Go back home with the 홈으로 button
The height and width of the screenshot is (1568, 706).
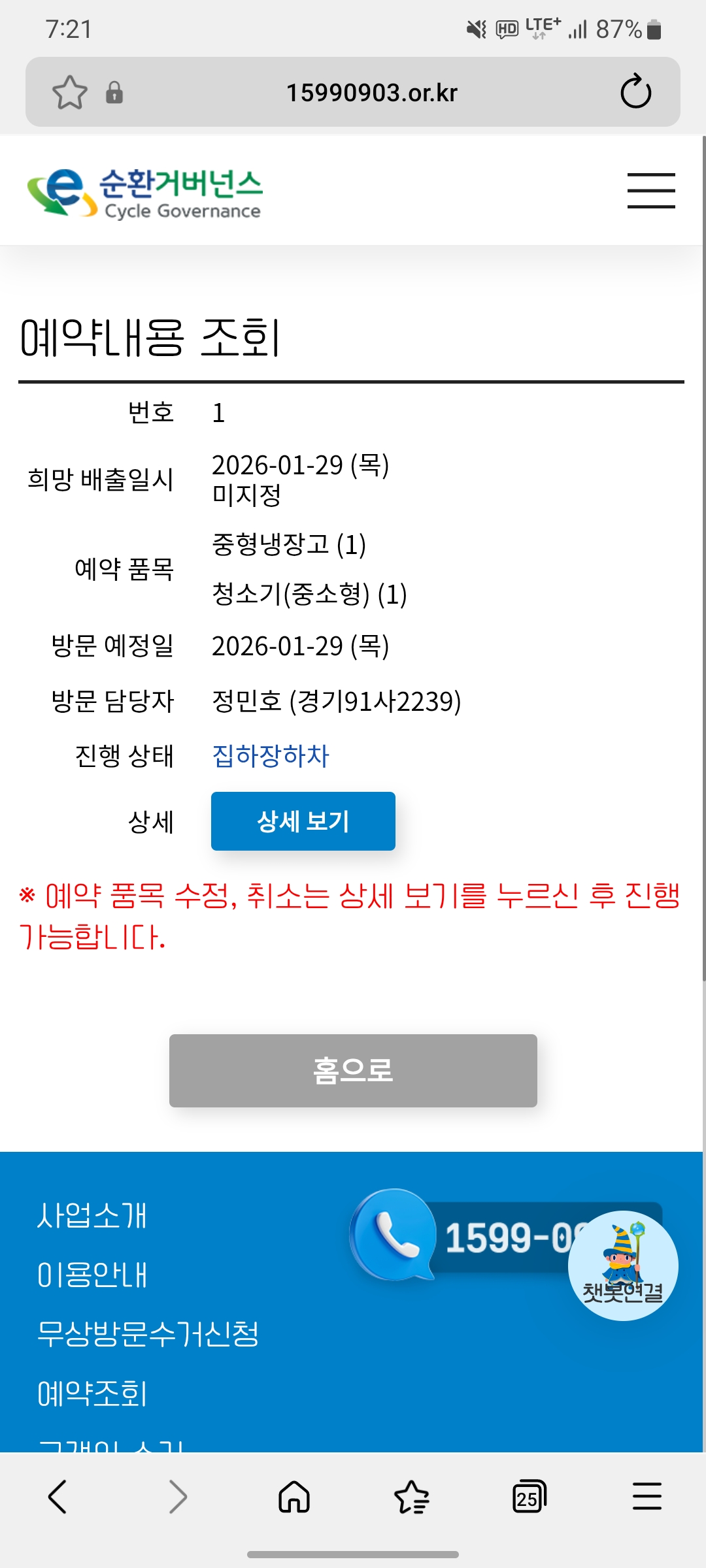click(353, 1071)
